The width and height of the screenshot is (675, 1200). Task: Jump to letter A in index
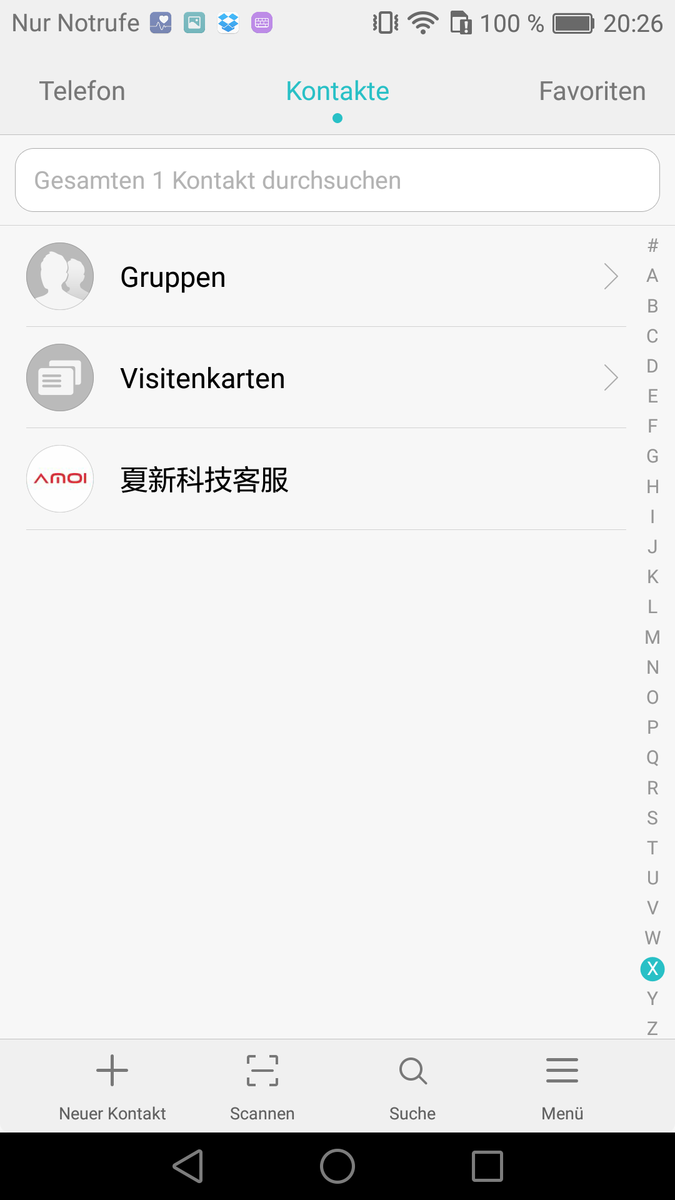pos(652,276)
